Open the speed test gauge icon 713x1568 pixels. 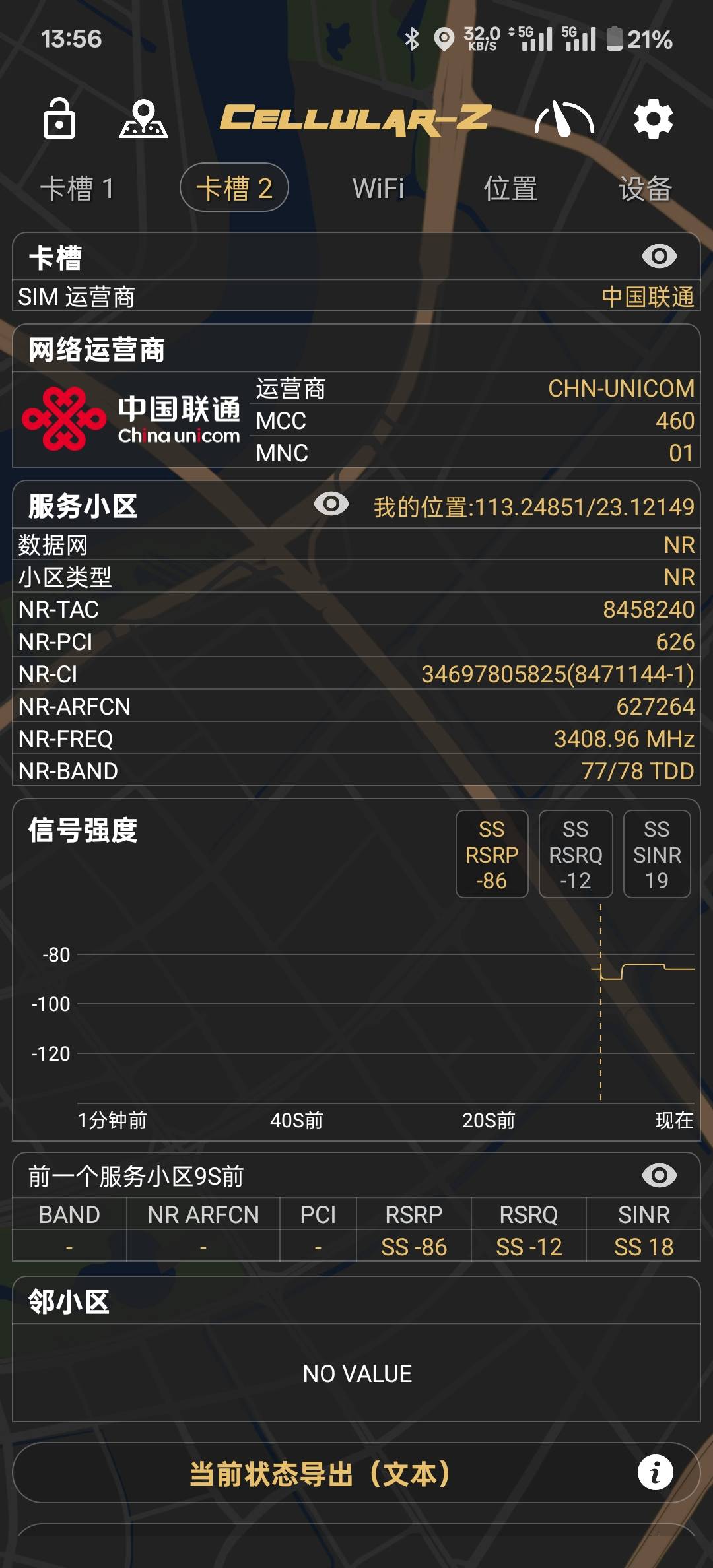(x=564, y=119)
